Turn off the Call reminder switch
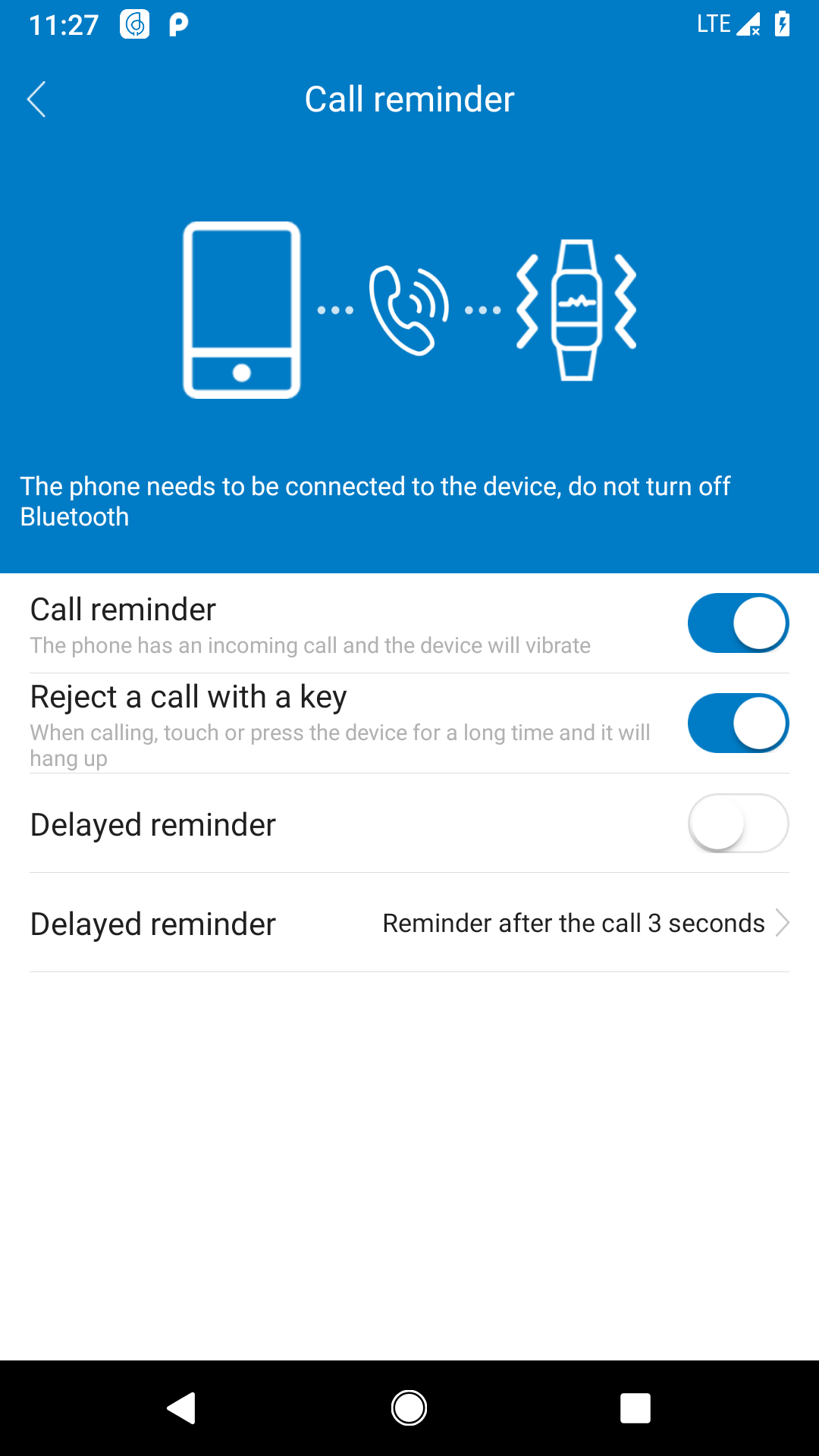819x1456 pixels. point(738,623)
